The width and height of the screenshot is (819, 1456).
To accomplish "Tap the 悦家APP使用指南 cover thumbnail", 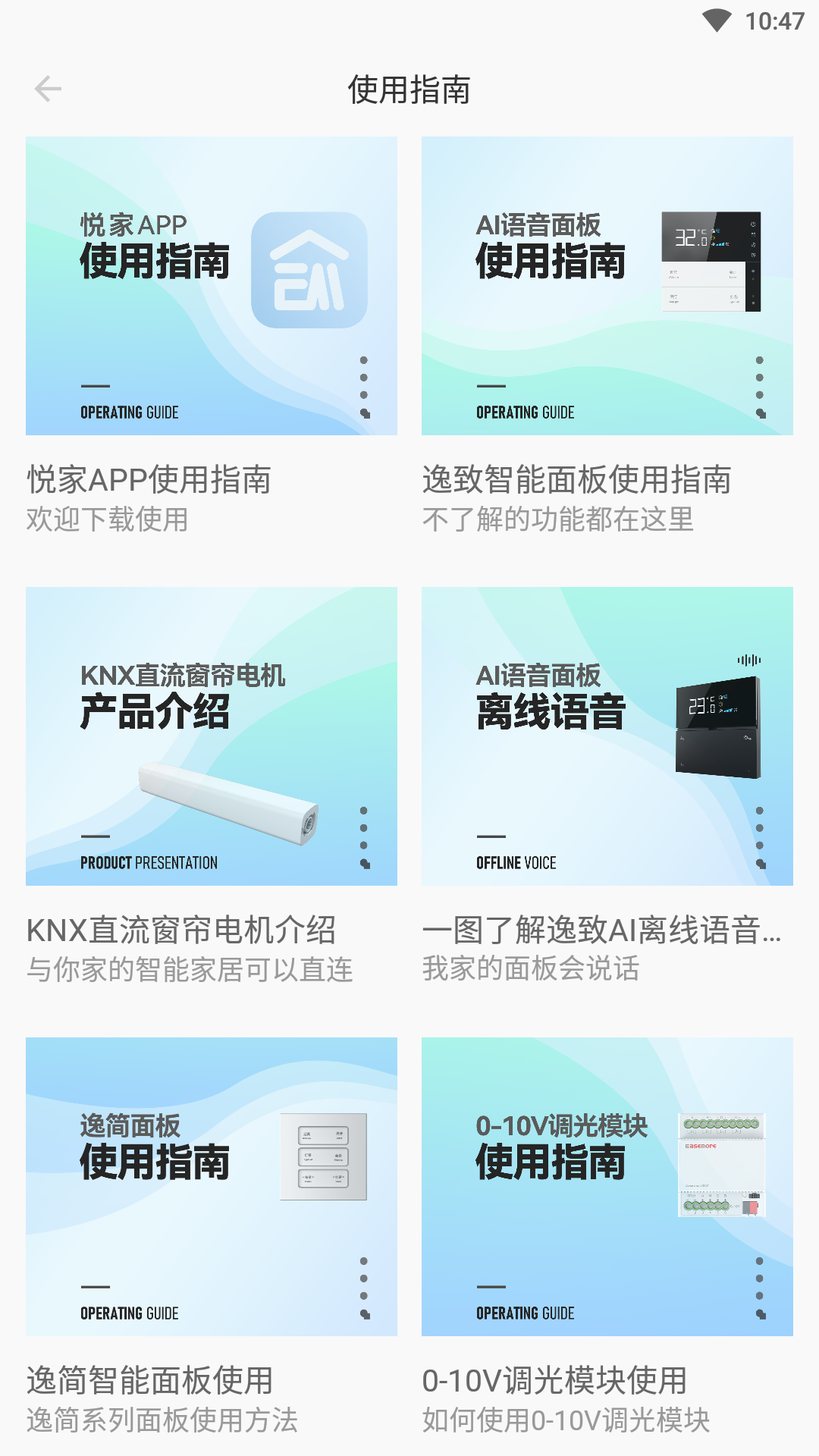I will 212,285.
